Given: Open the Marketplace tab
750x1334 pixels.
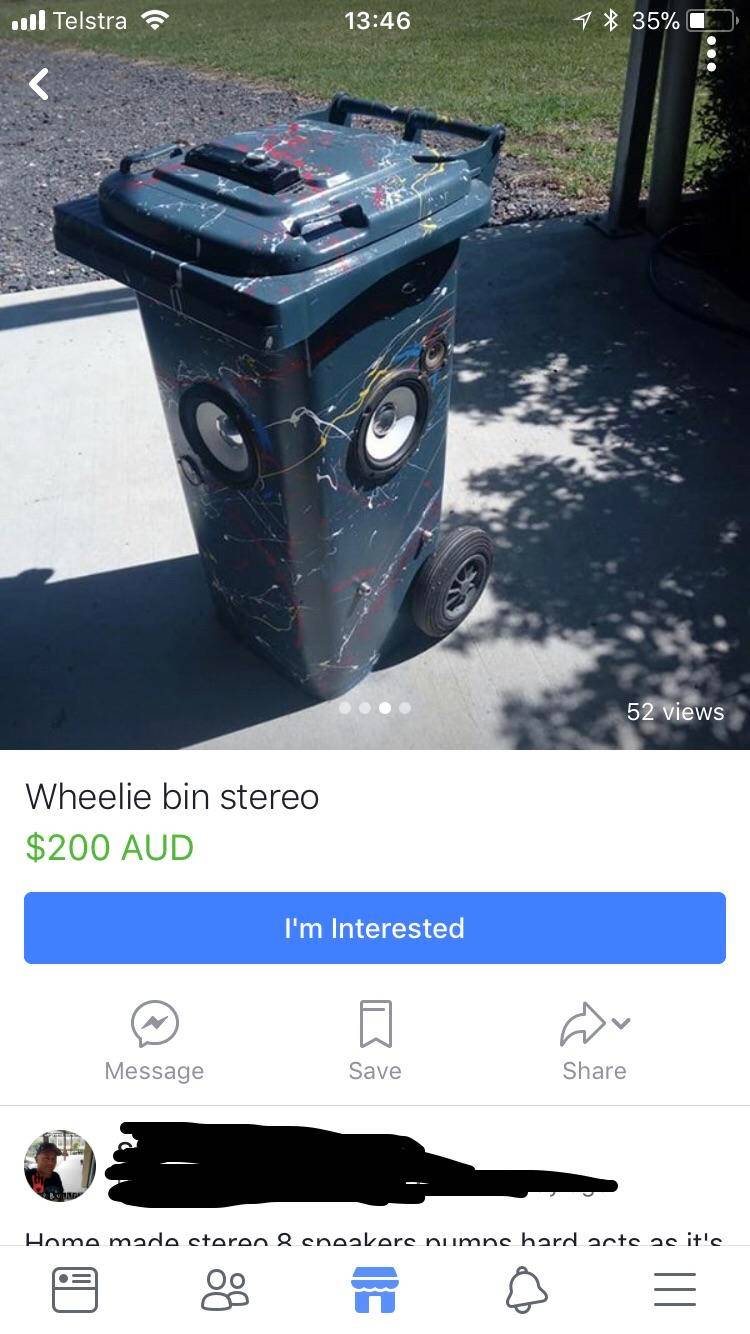Looking at the screenshot, I should 375,1289.
